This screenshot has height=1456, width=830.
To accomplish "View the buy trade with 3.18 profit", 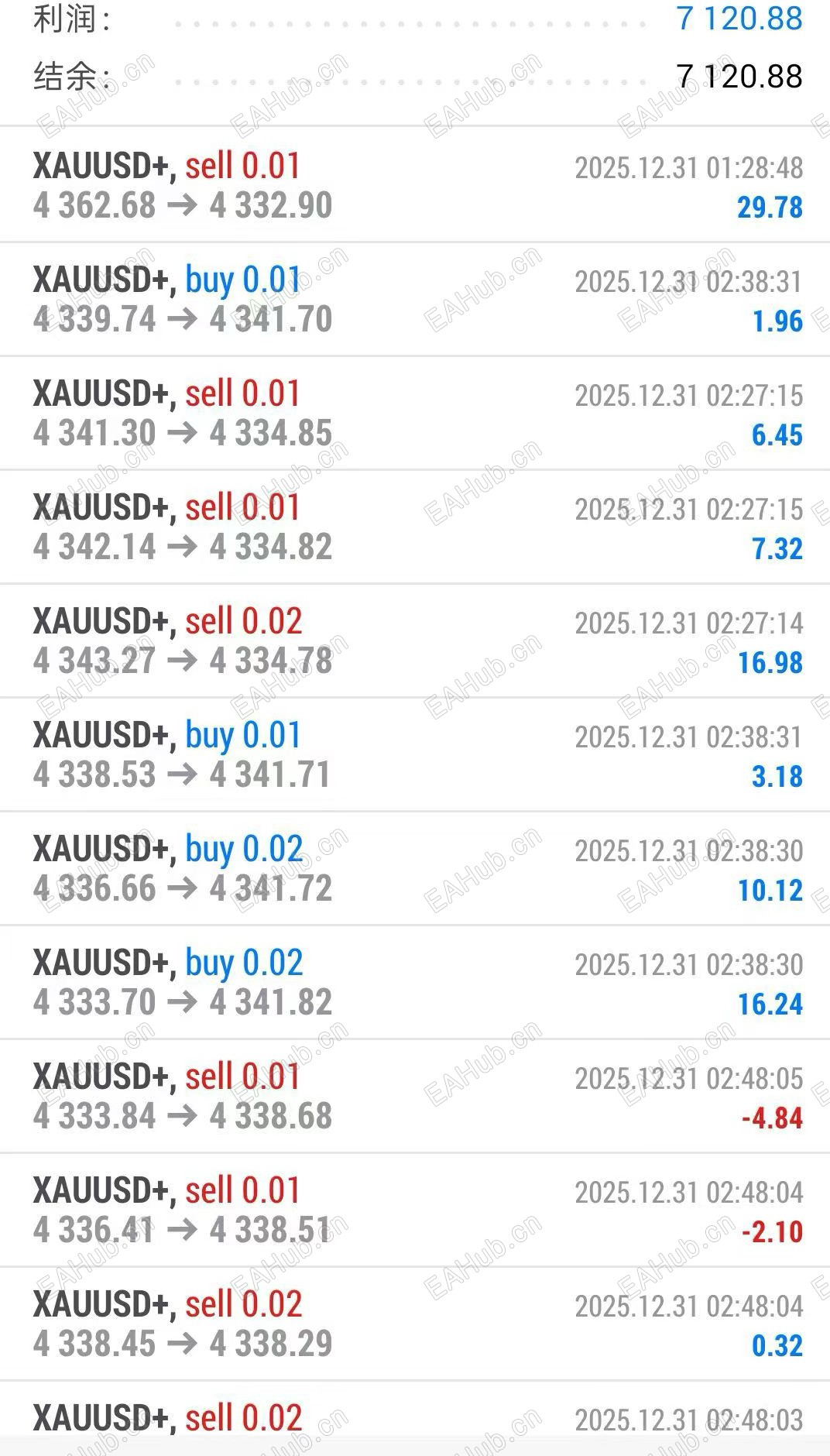I will tap(415, 755).
